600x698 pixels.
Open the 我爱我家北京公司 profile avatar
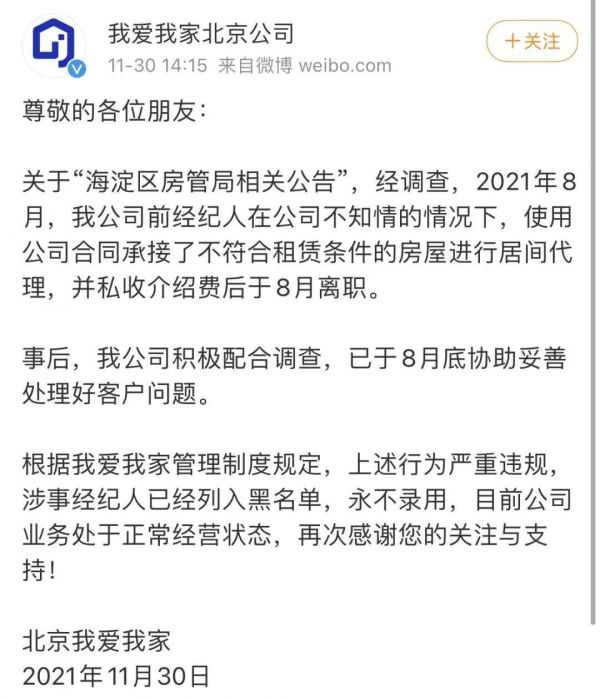[53, 46]
